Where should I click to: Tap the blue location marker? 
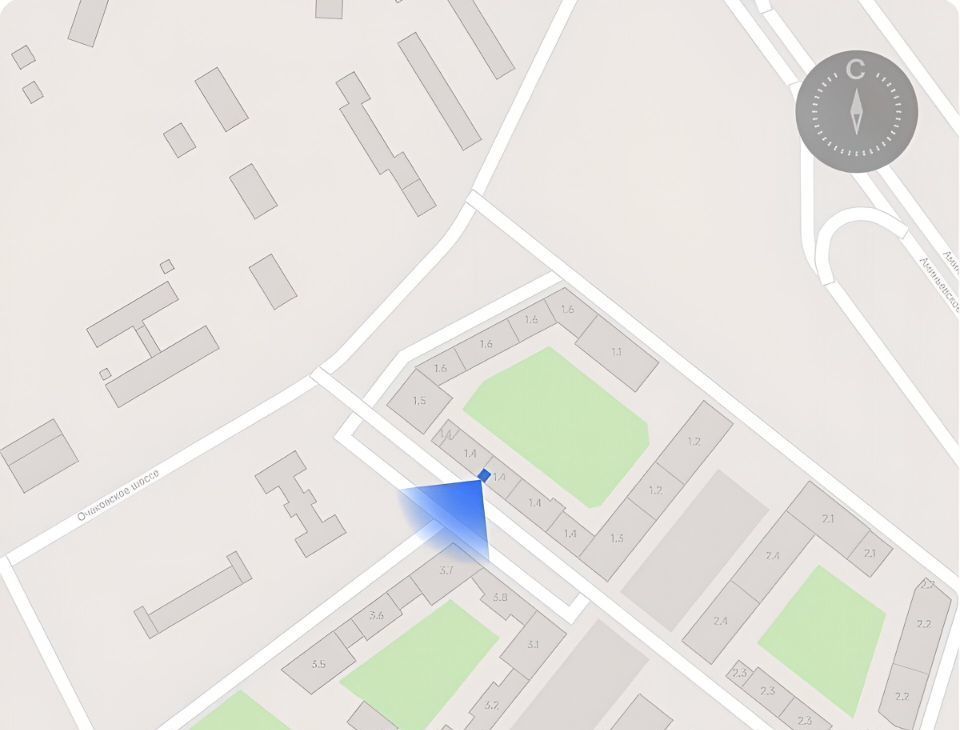tap(484, 476)
